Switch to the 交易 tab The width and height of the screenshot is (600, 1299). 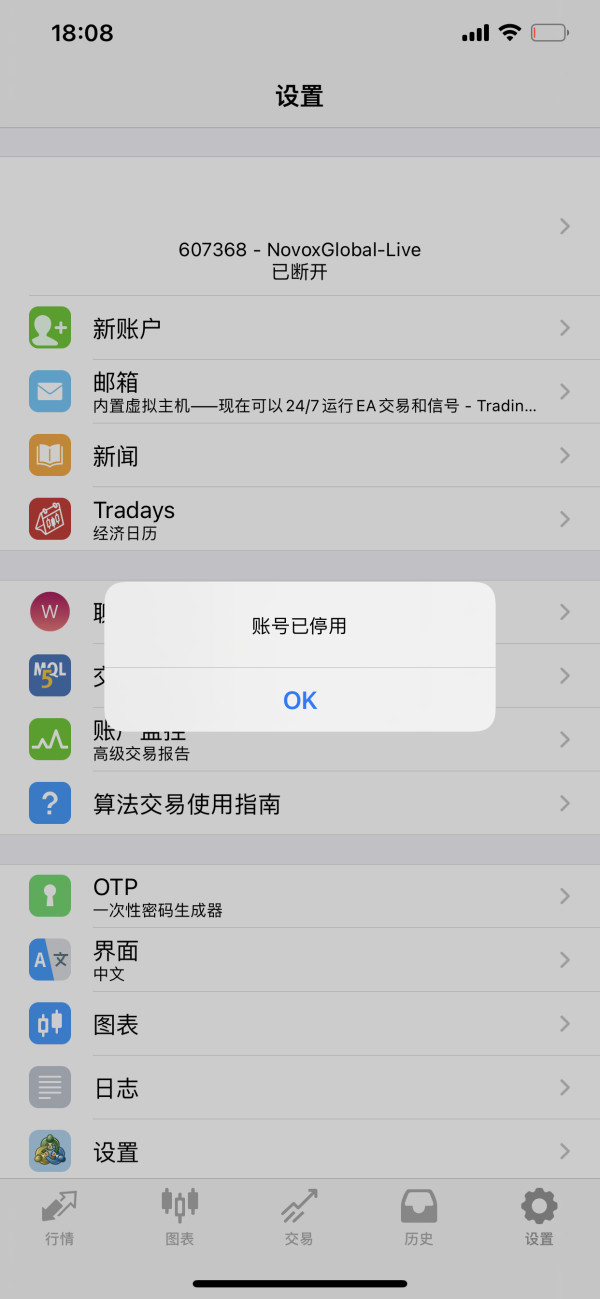pyautogui.click(x=299, y=1217)
